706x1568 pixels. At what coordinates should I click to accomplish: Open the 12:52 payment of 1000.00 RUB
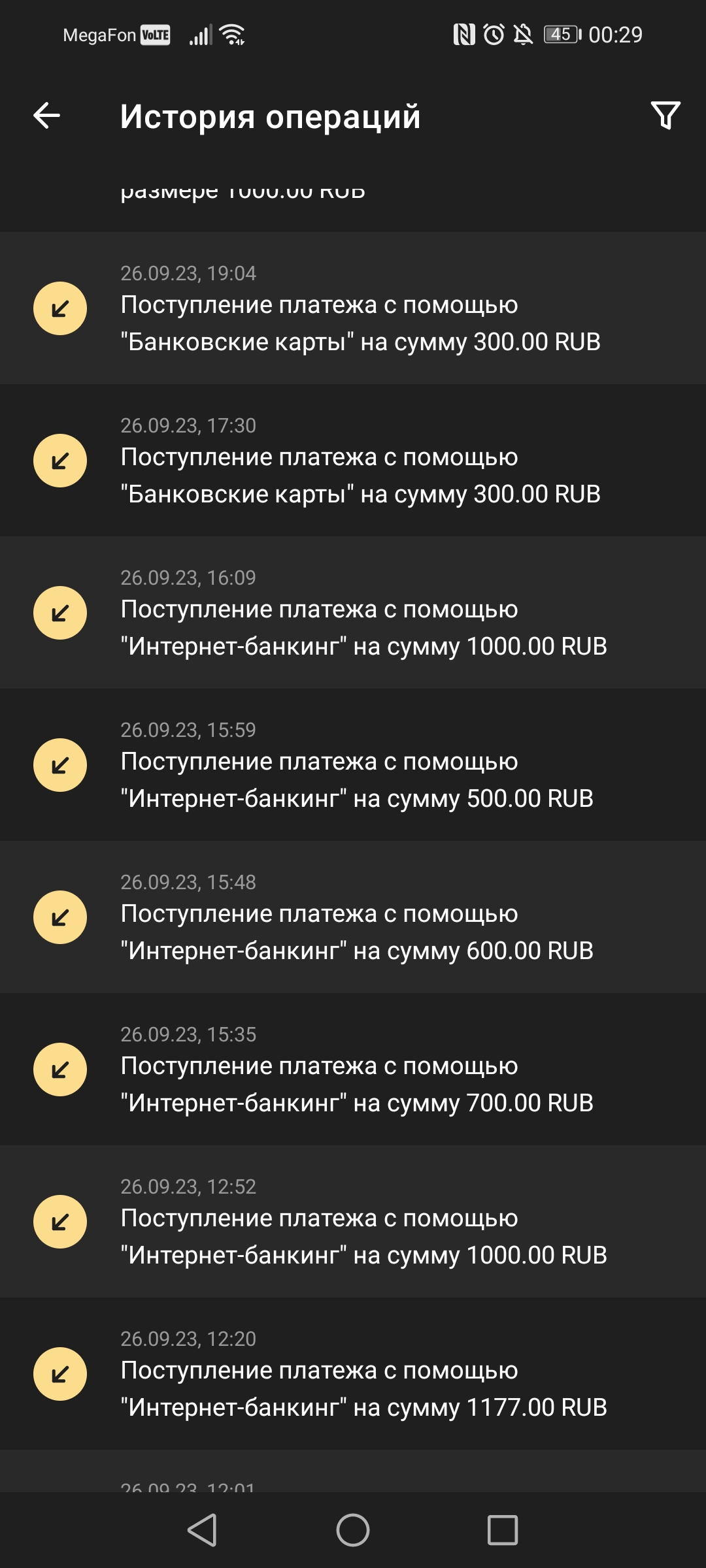click(353, 1222)
